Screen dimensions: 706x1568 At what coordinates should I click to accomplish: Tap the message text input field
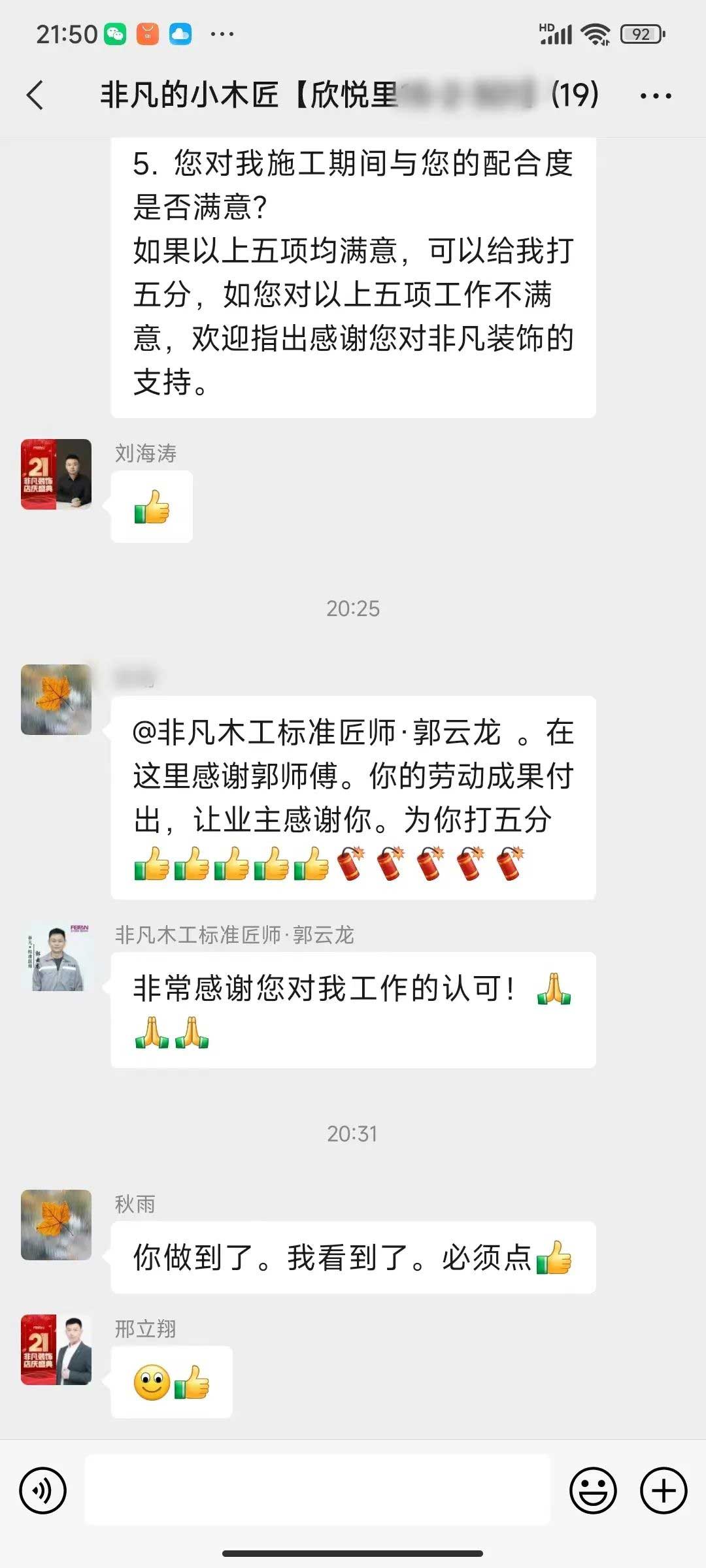coord(318,1490)
